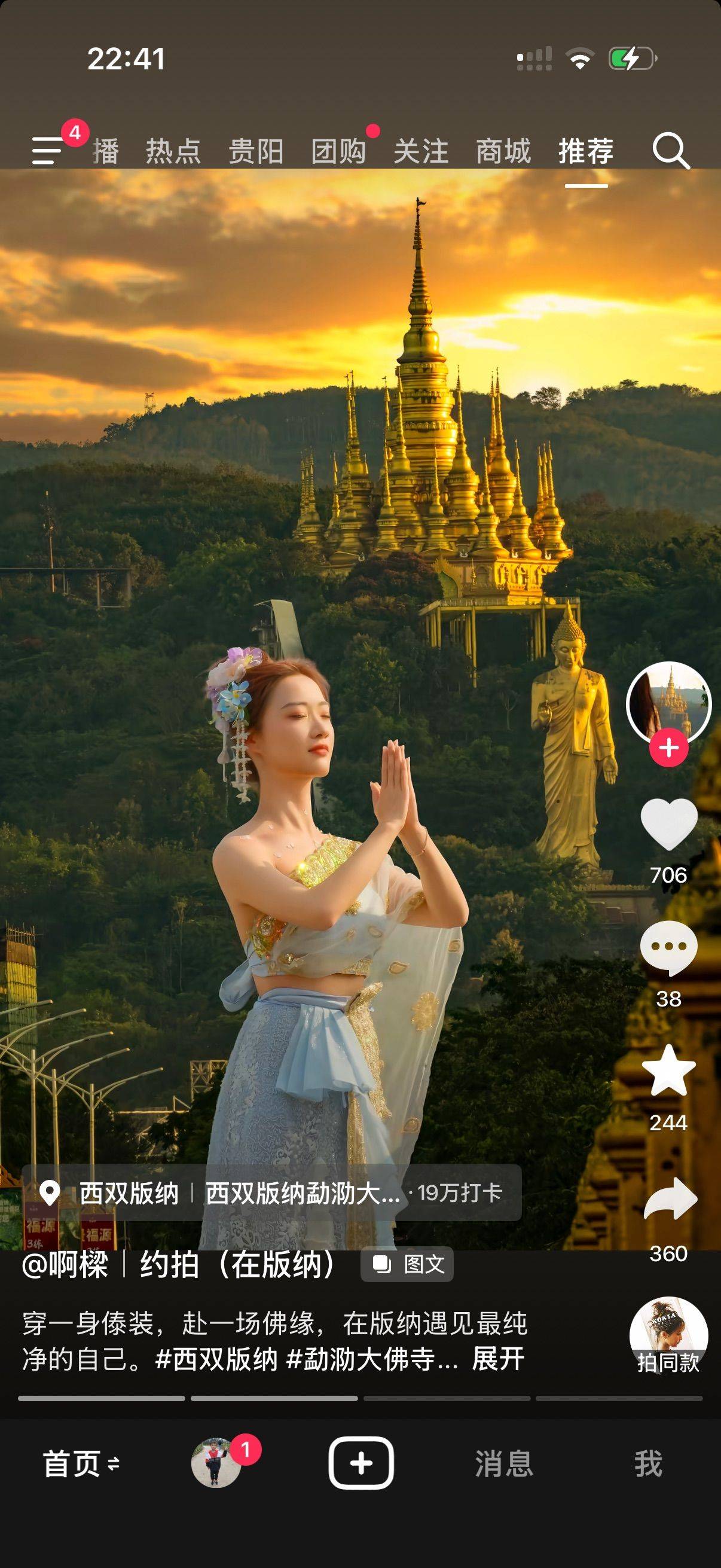This screenshot has width=721, height=1568.
Task: Follow the creator via red plus button
Action: pyautogui.click(x=668, y=747)
